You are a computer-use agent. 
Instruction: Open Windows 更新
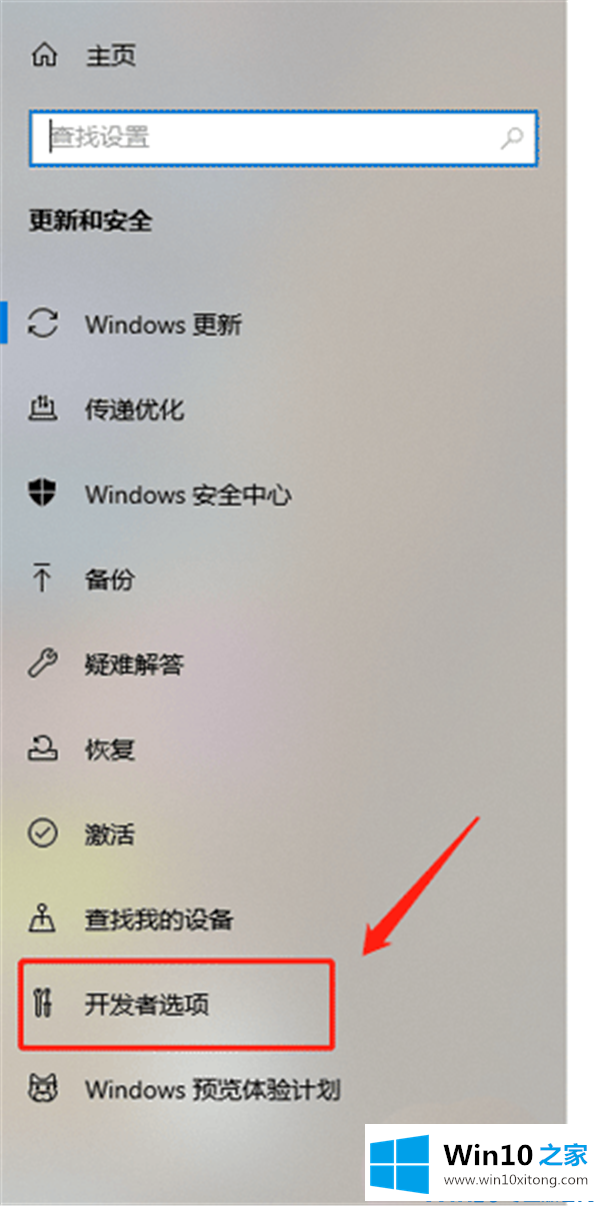coord(162,325)
